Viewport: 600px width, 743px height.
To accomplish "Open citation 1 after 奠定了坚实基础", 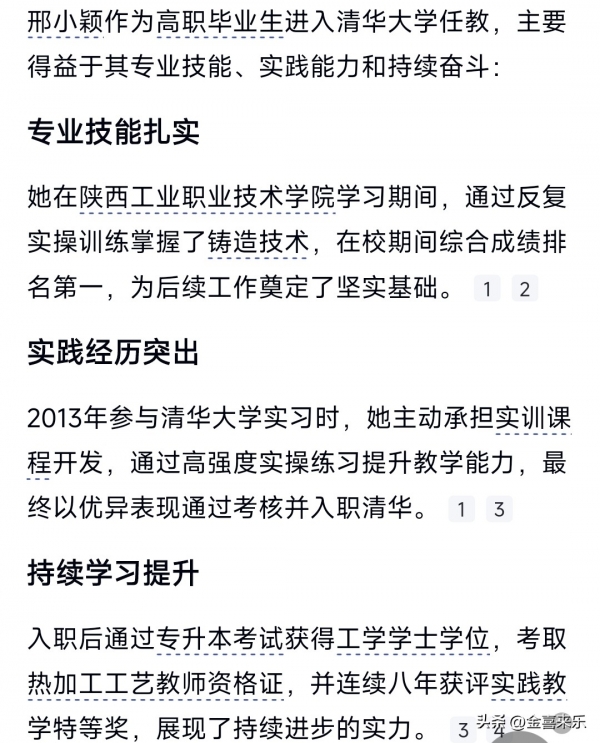I will tap(487, 290).
